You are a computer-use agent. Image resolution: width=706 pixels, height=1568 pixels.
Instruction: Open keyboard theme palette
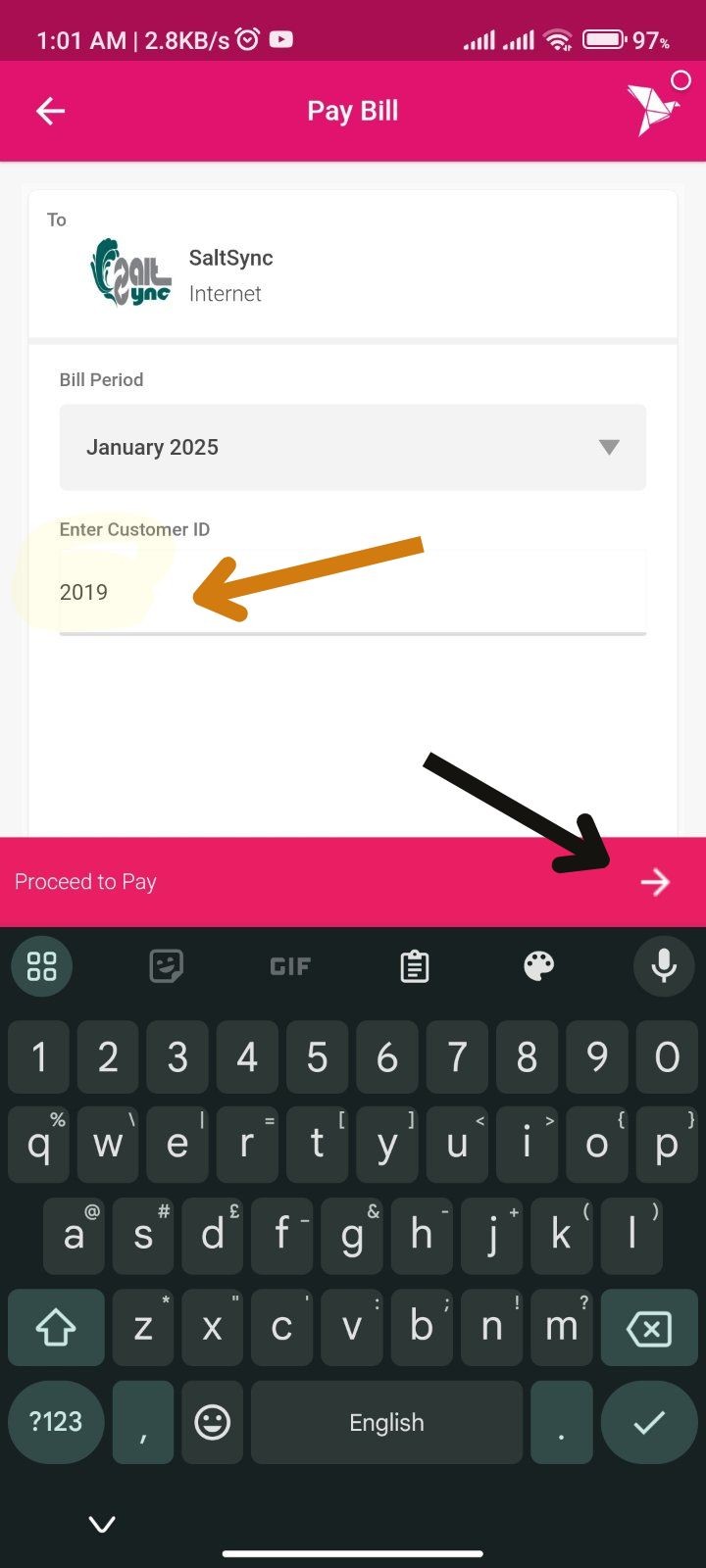click(539, 966)
